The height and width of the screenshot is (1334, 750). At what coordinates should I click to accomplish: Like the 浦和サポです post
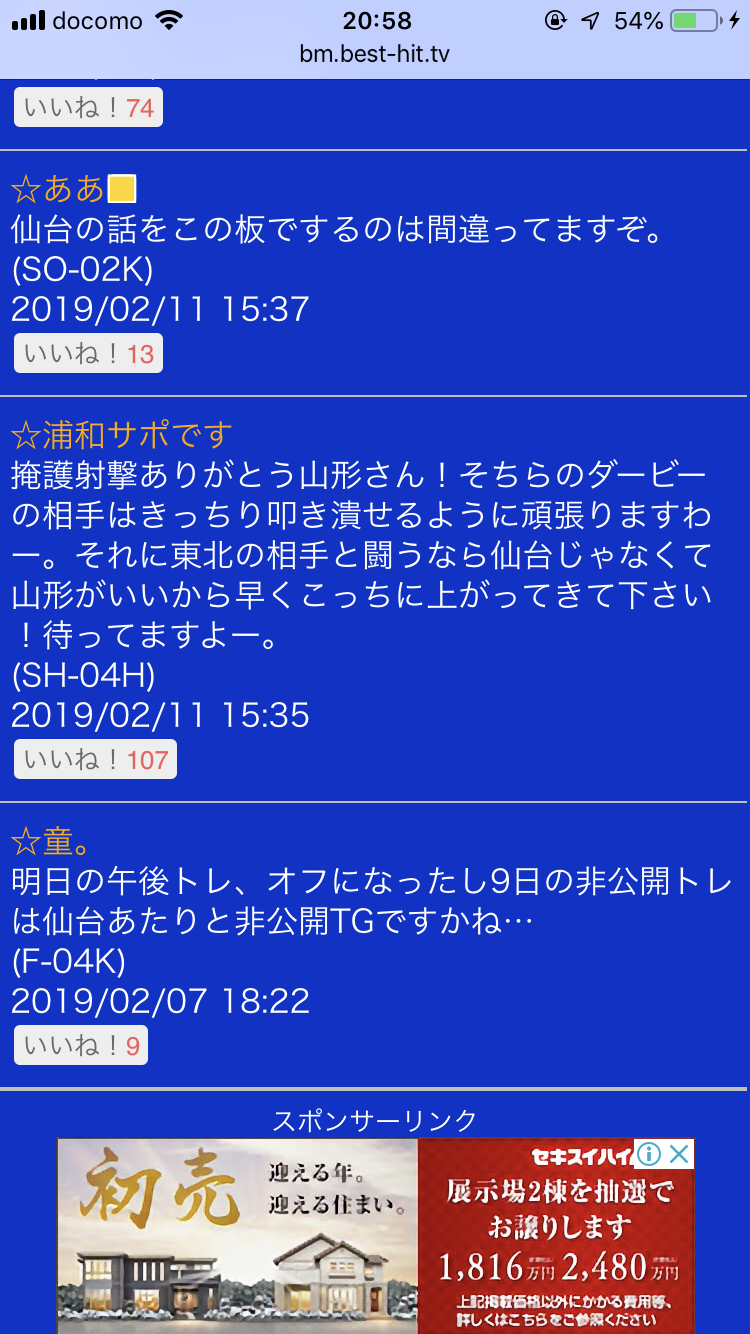point(95,760)
